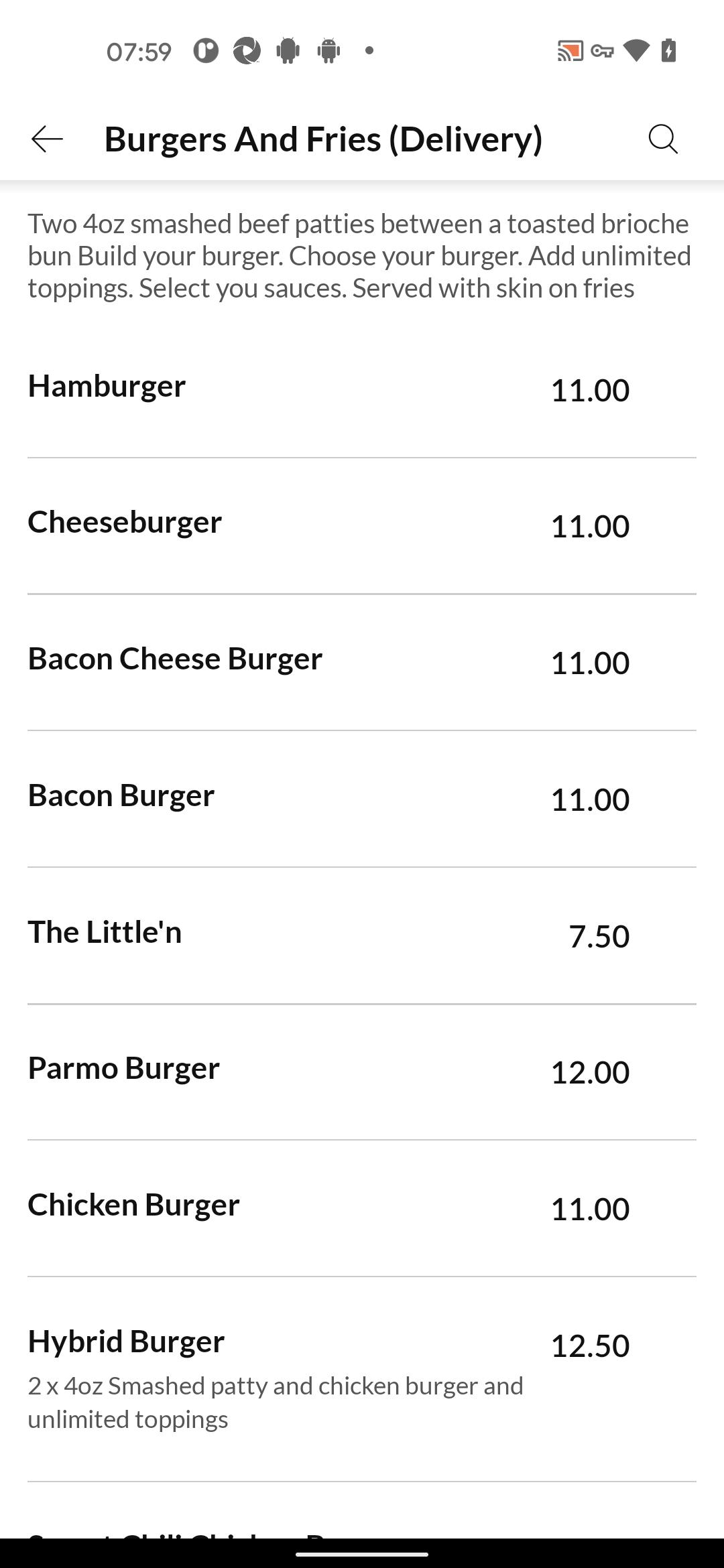This screenshot has height=1568, width=724.
Task: Choose the Chicken Burger item
Action: (x=362, y=1209)
